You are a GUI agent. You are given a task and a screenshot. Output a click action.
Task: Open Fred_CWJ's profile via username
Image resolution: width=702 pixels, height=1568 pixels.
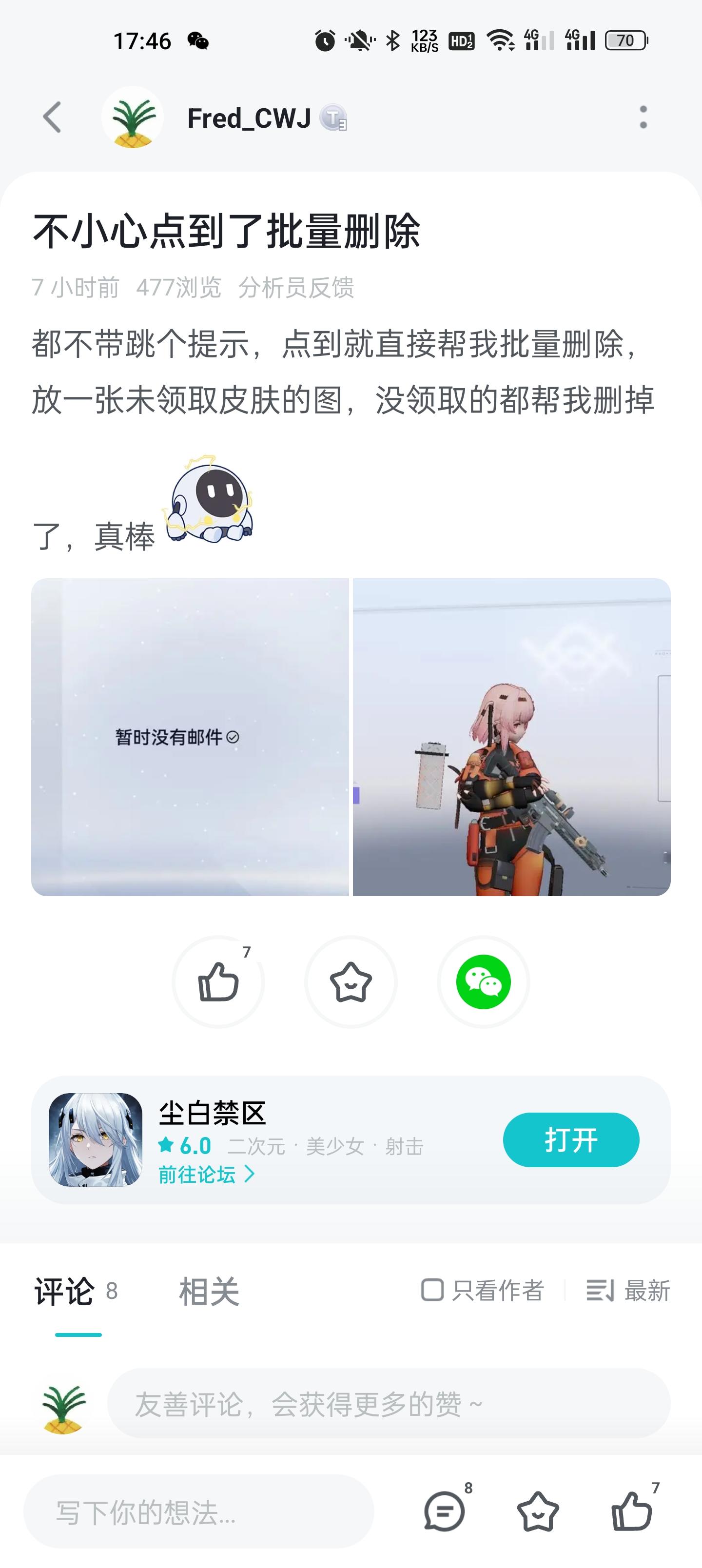249,118
